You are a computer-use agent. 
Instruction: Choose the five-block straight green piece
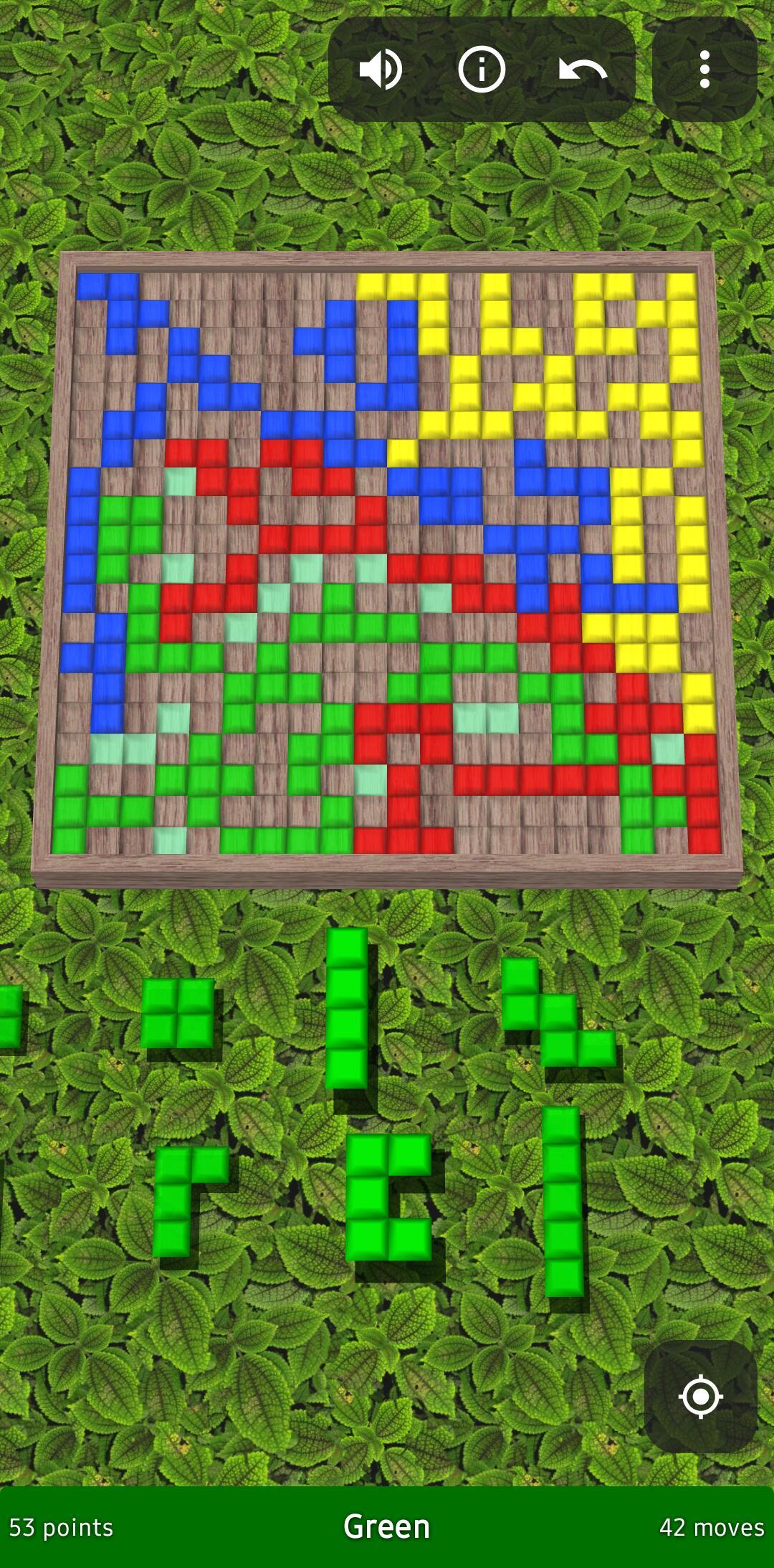coord(563,1201)
